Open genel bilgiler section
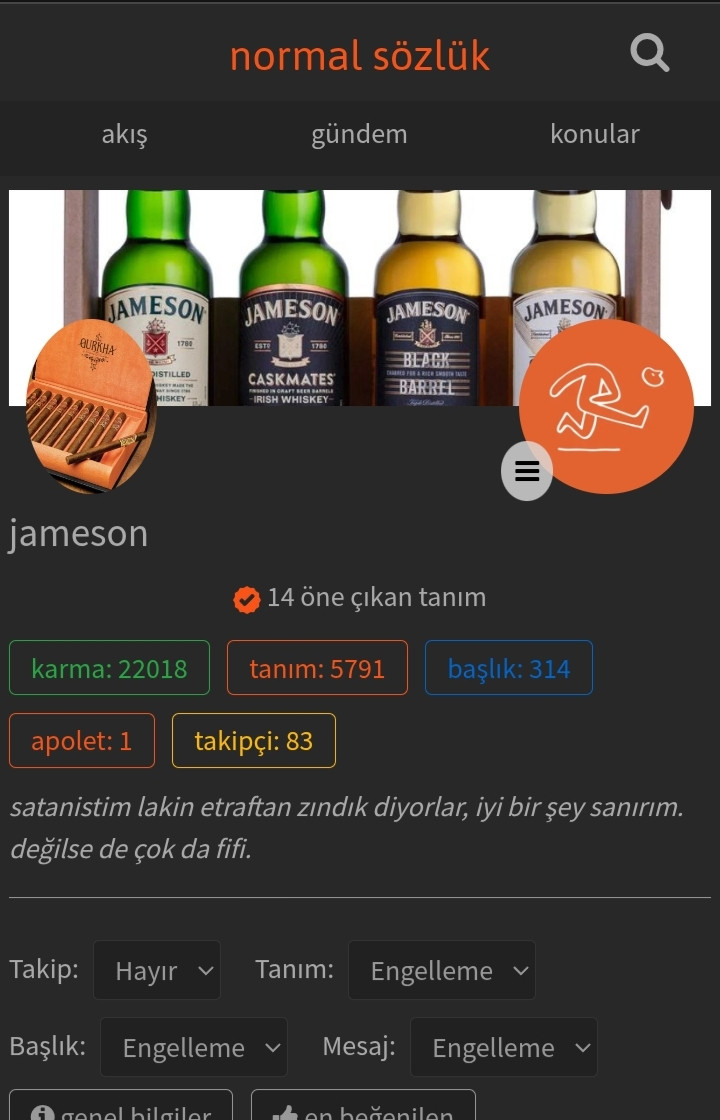The image size is (720, 1120). tap(121, 1108)
